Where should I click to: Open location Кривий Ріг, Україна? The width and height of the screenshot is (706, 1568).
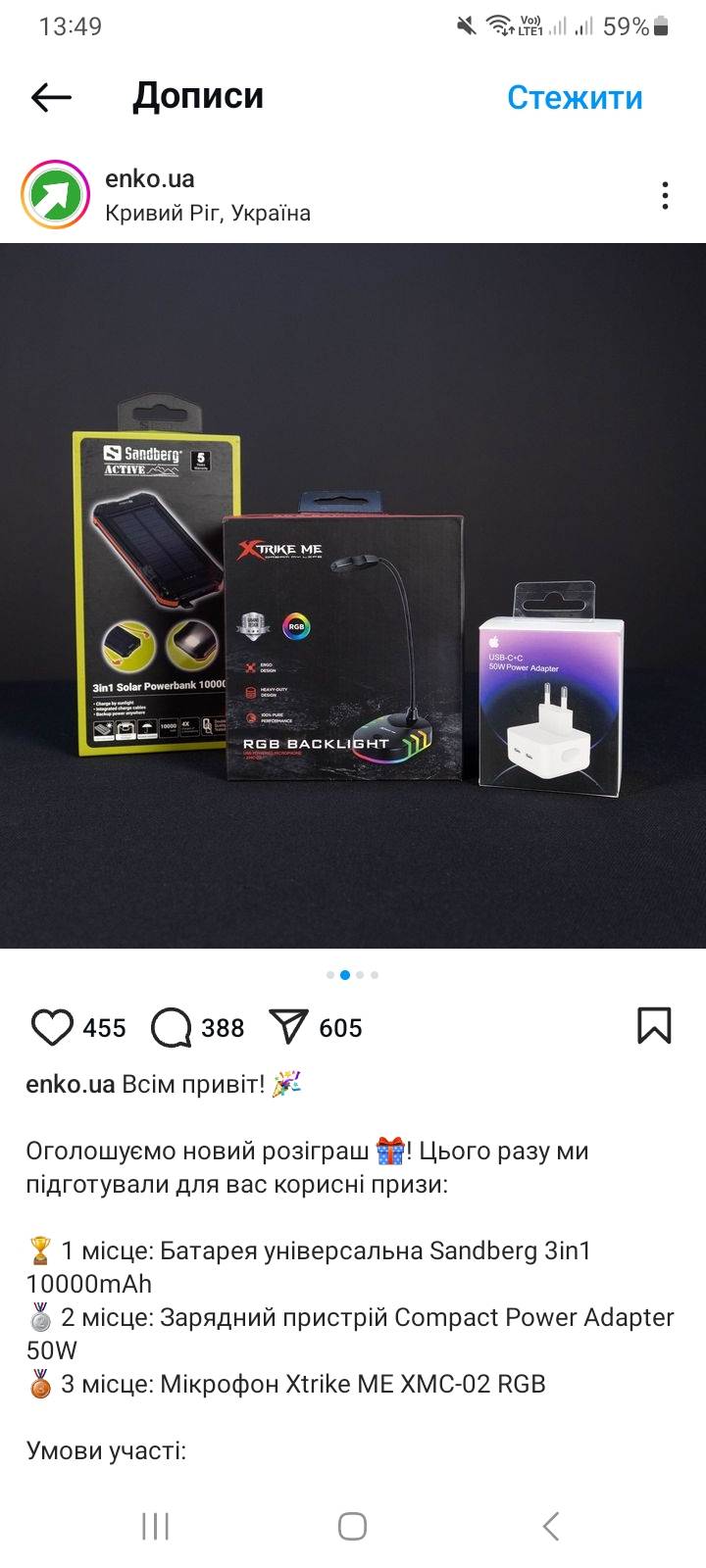tap(208, 213)
